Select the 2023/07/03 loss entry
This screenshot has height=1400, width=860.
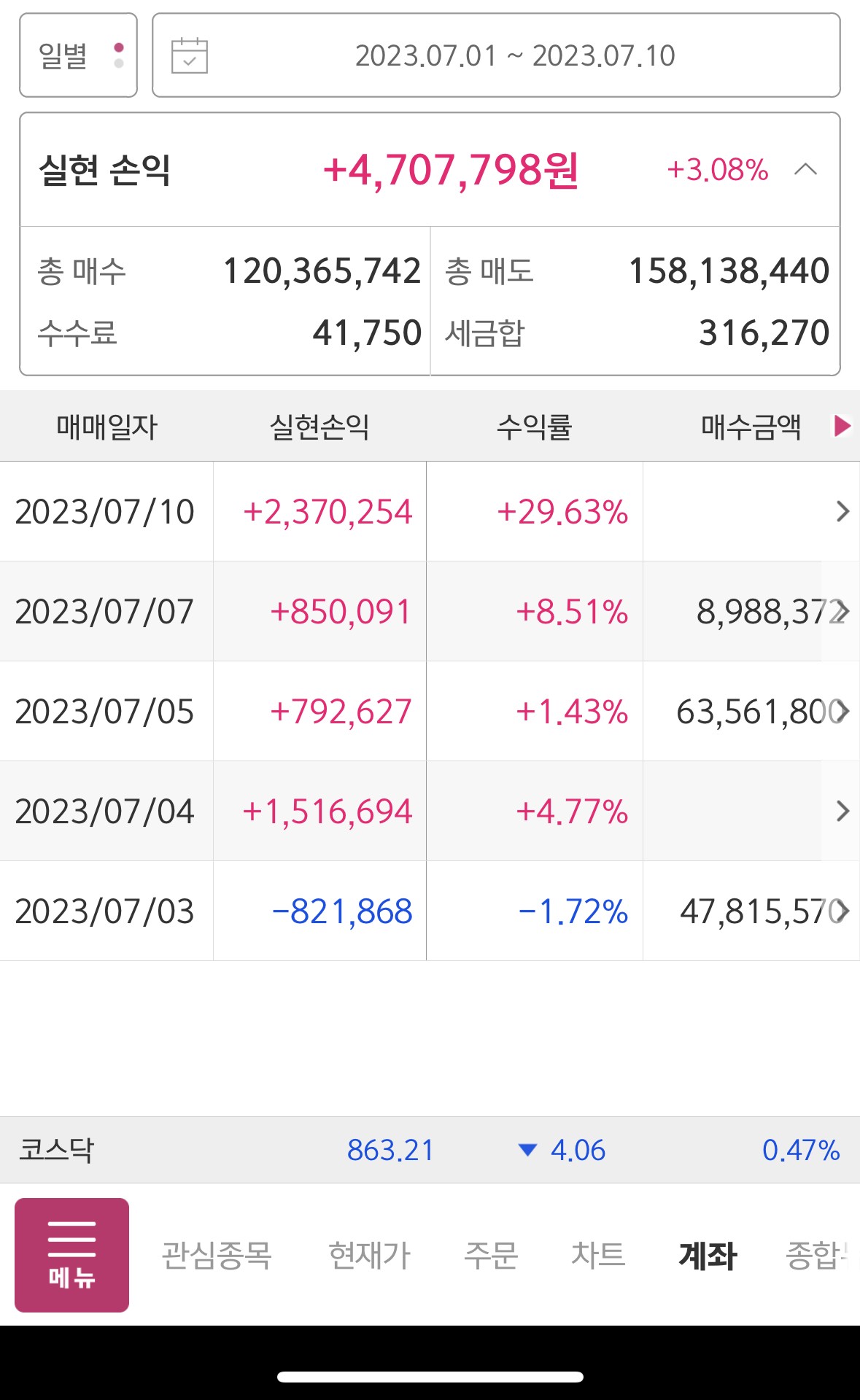430,911
